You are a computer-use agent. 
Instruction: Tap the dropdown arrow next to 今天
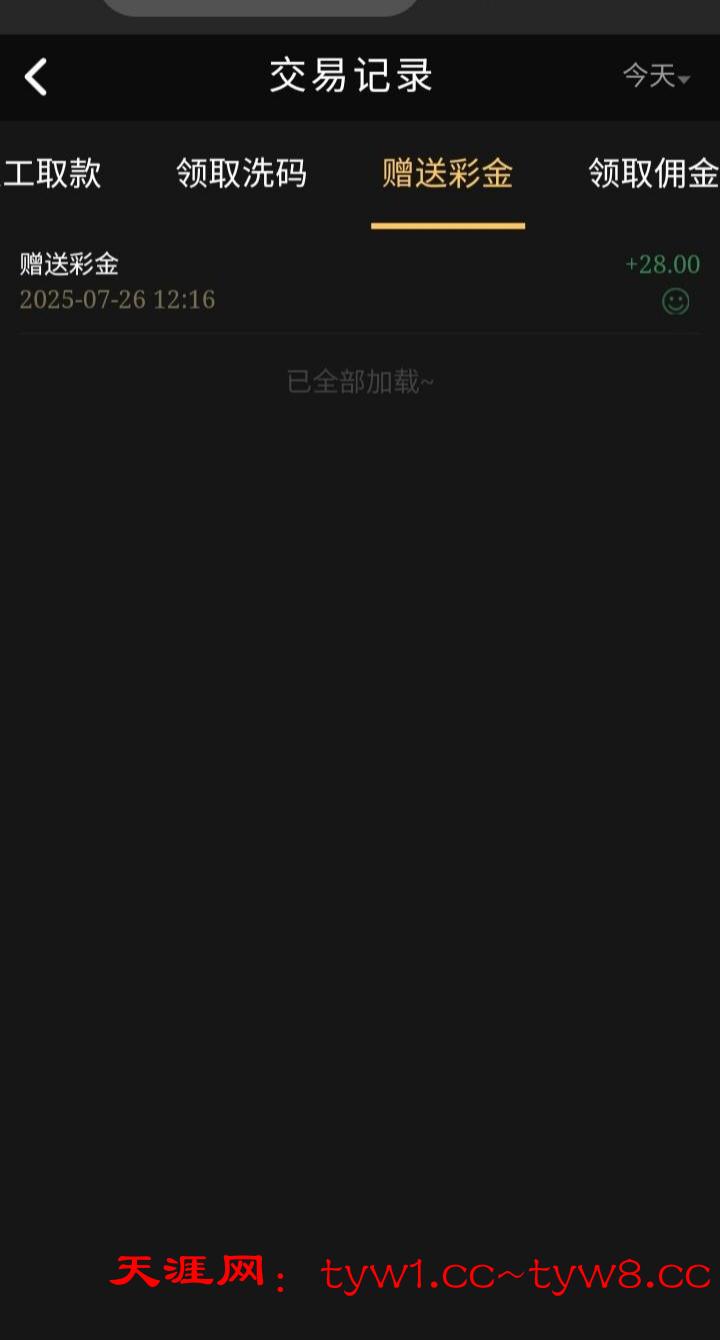click(x=684, y=80)
